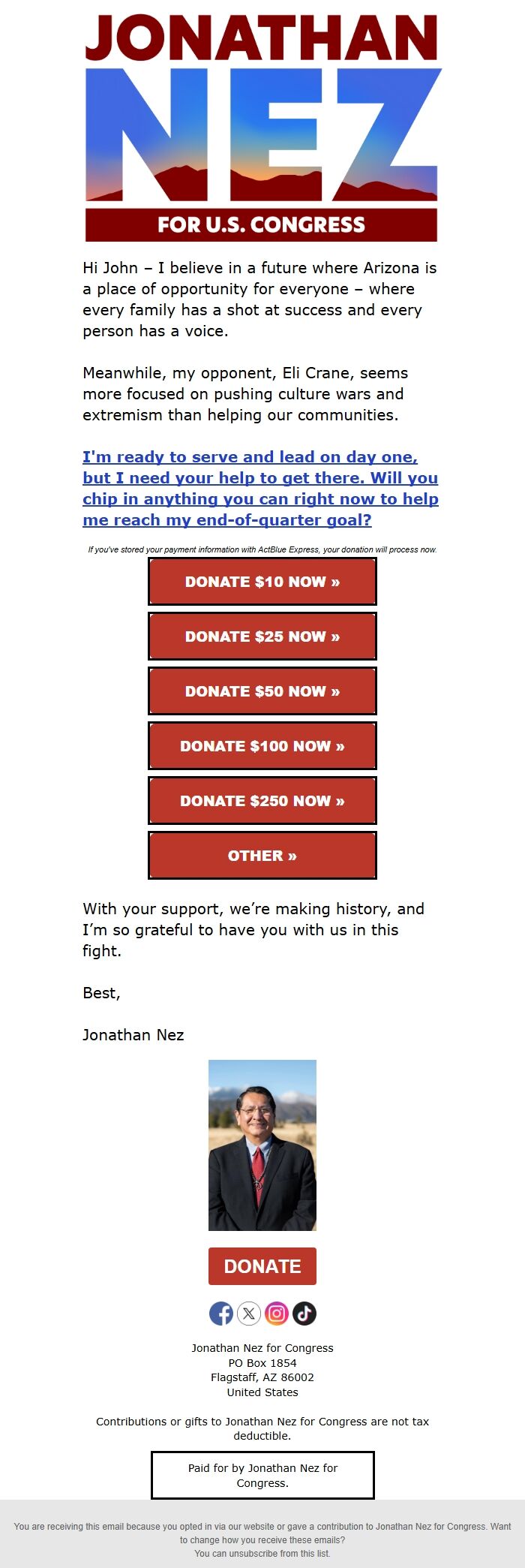The width and height of the screenshot is (525, 1568).
Task: Choose the Donate $25 Now button
Action: click(262, 637)
